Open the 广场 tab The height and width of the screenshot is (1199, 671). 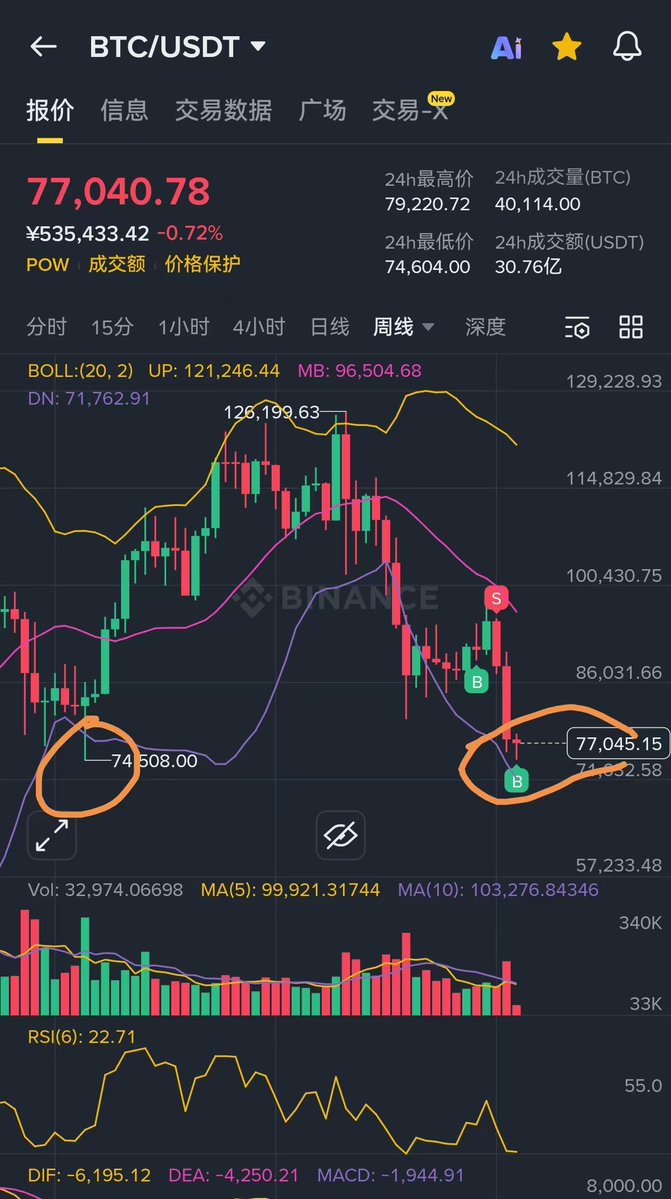tap(322, 110)
